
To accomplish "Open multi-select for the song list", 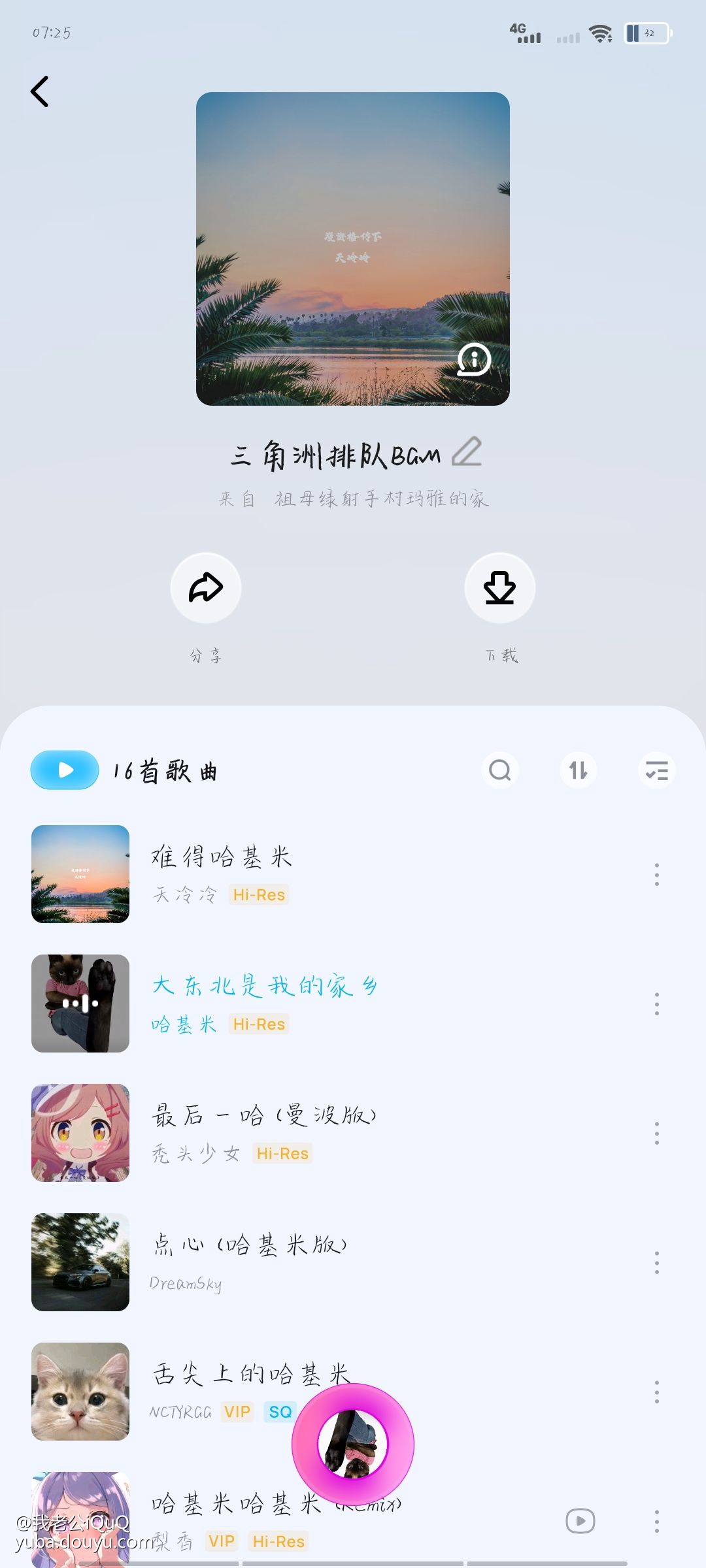I will point(656,770).
